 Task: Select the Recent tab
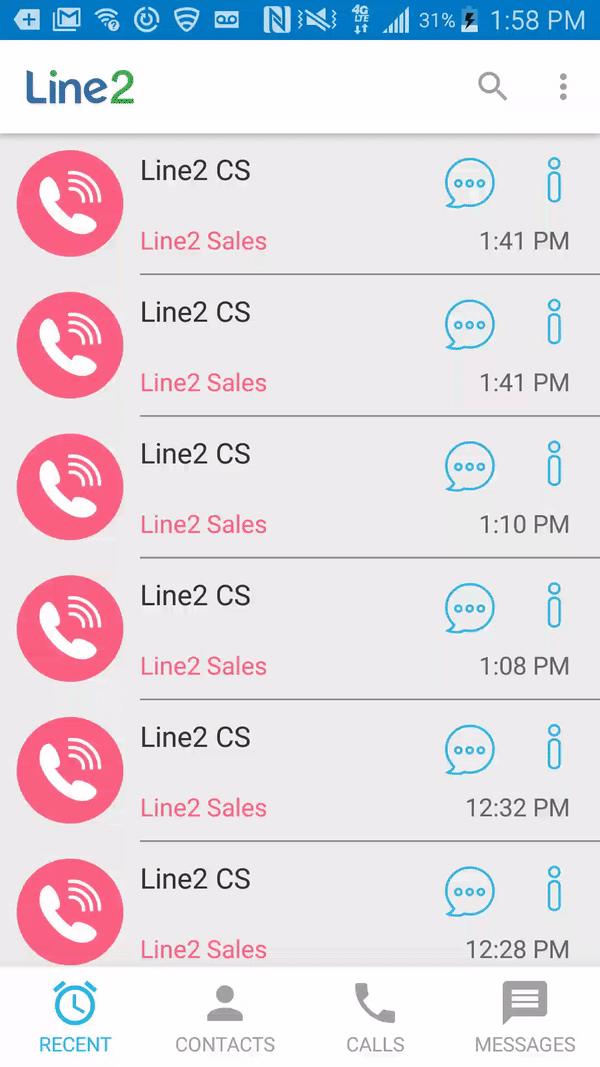75,1018
